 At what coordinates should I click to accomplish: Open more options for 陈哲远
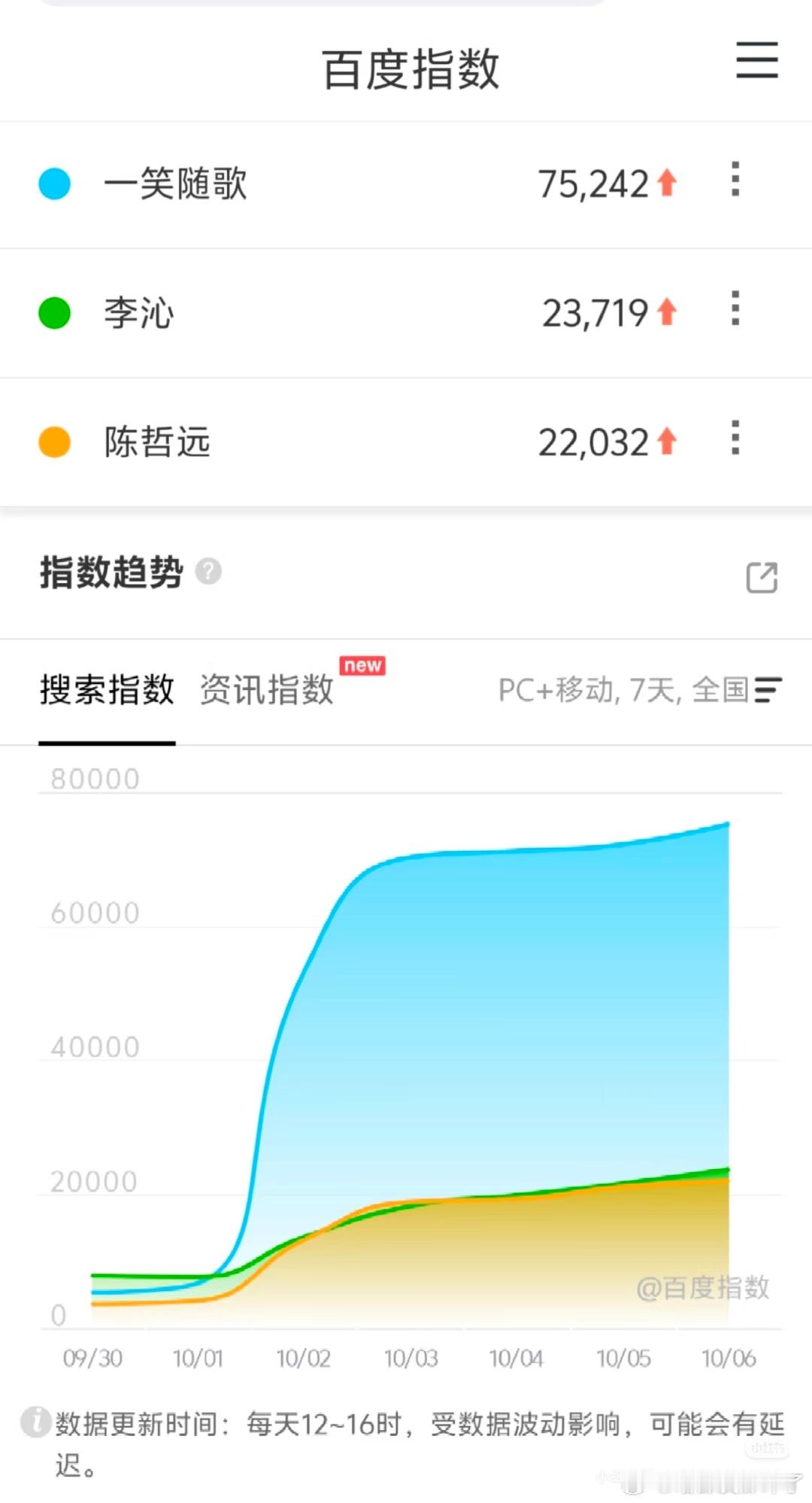[x=735, y=438]
